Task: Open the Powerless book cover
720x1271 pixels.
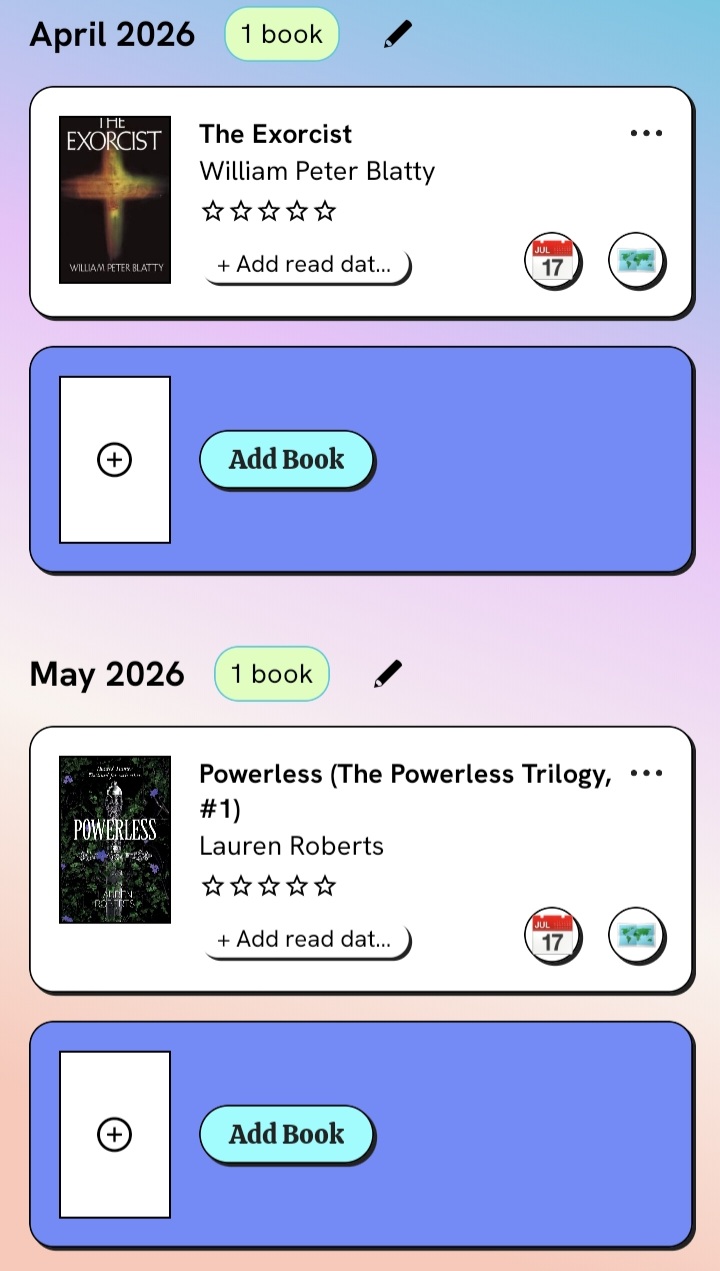Action: [115, 839]
